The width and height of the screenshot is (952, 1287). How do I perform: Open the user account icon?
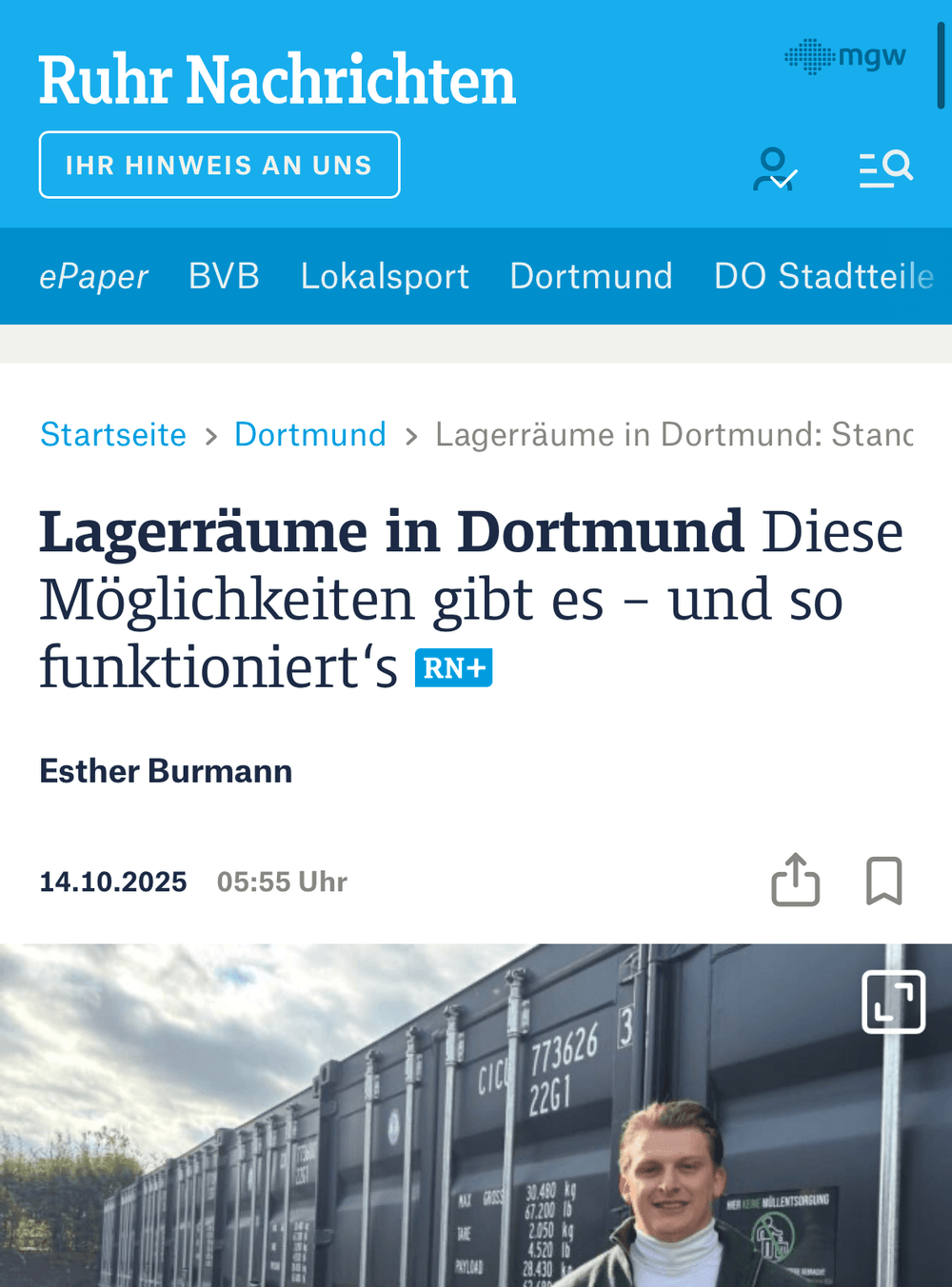775,169
